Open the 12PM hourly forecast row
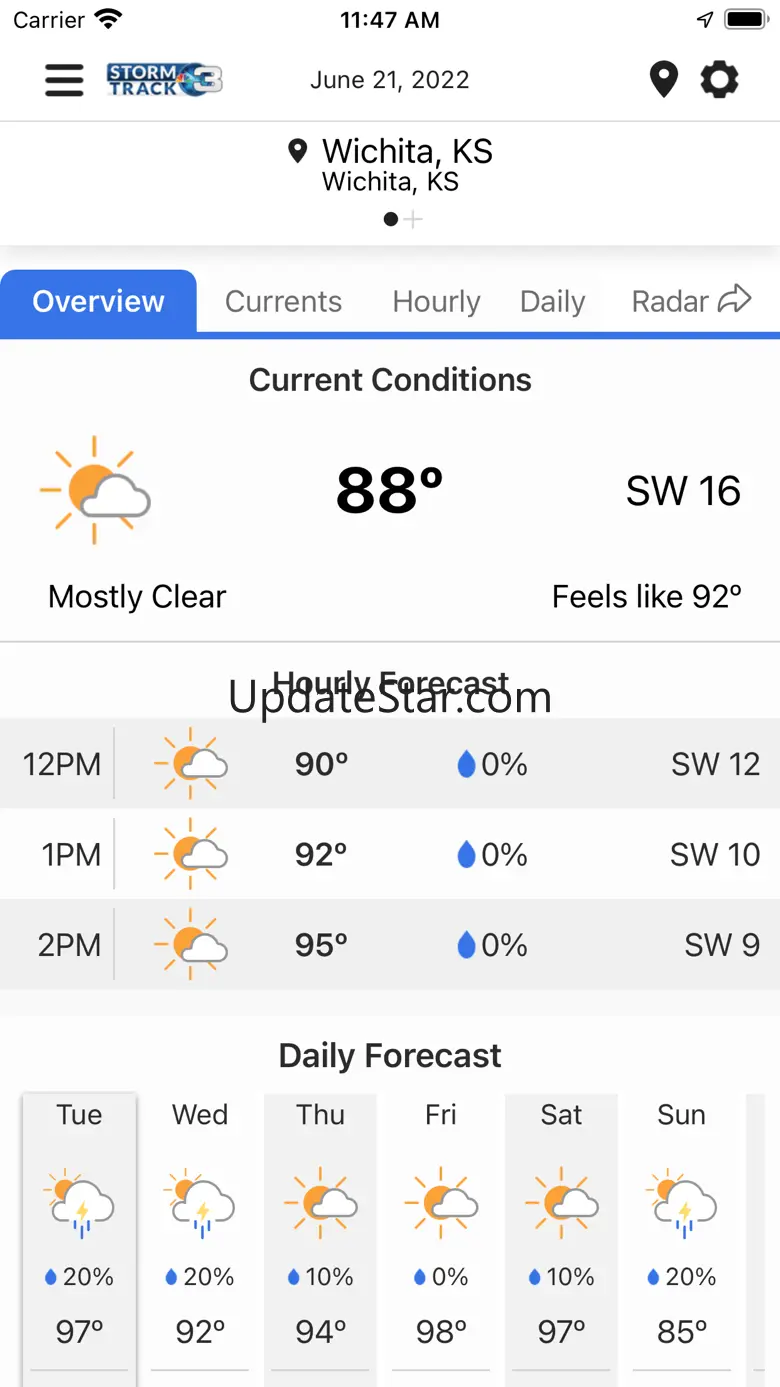Image resolution: width=780 pixels, height=1387 pixels. pos(390,764)
